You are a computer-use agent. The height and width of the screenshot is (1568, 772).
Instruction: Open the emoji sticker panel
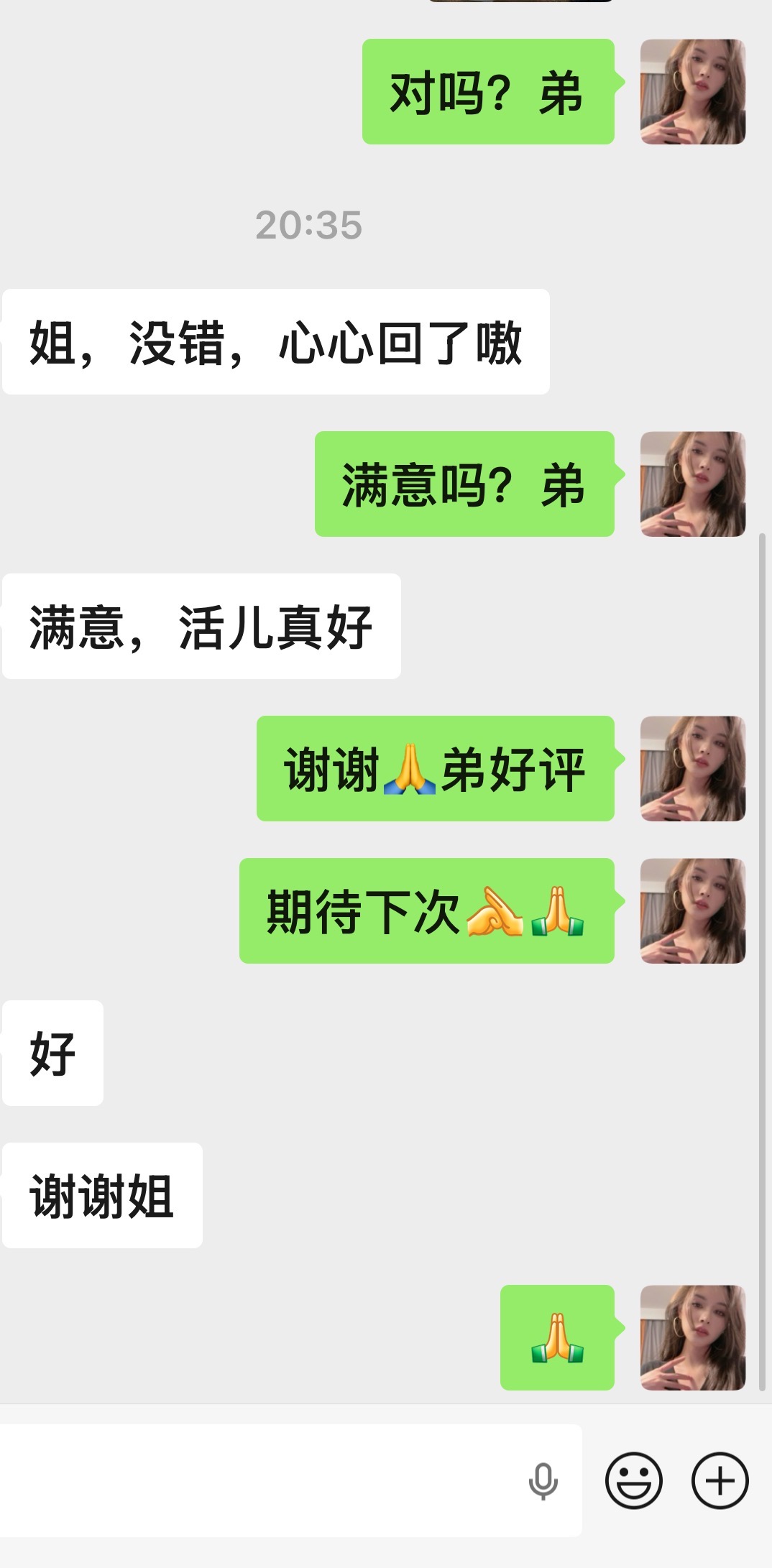point(633,1481)
